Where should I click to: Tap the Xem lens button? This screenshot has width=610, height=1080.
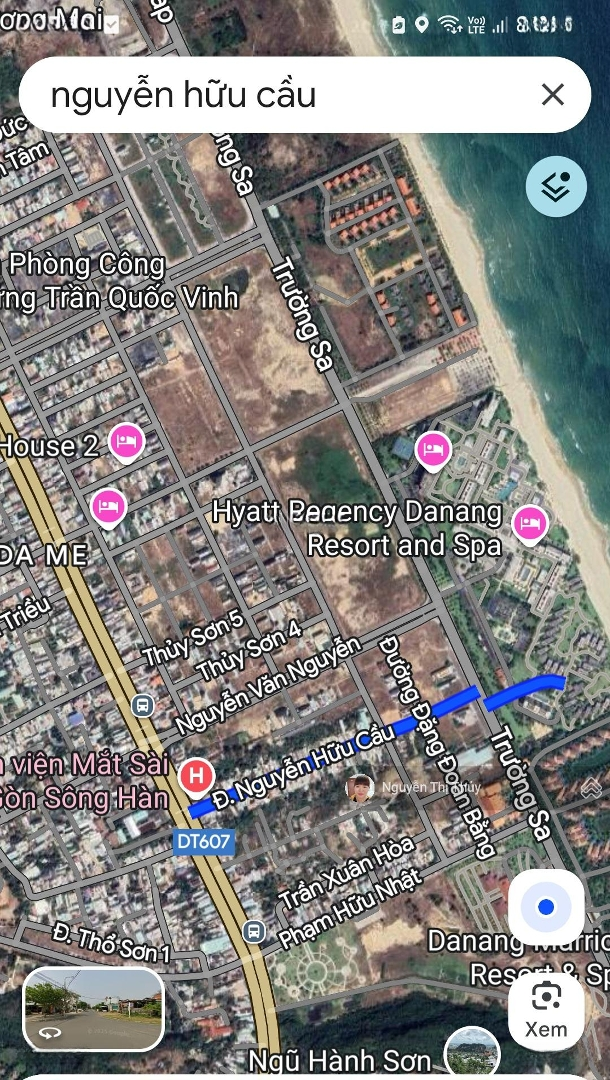pyautogui.click(x=546, y=1010)
